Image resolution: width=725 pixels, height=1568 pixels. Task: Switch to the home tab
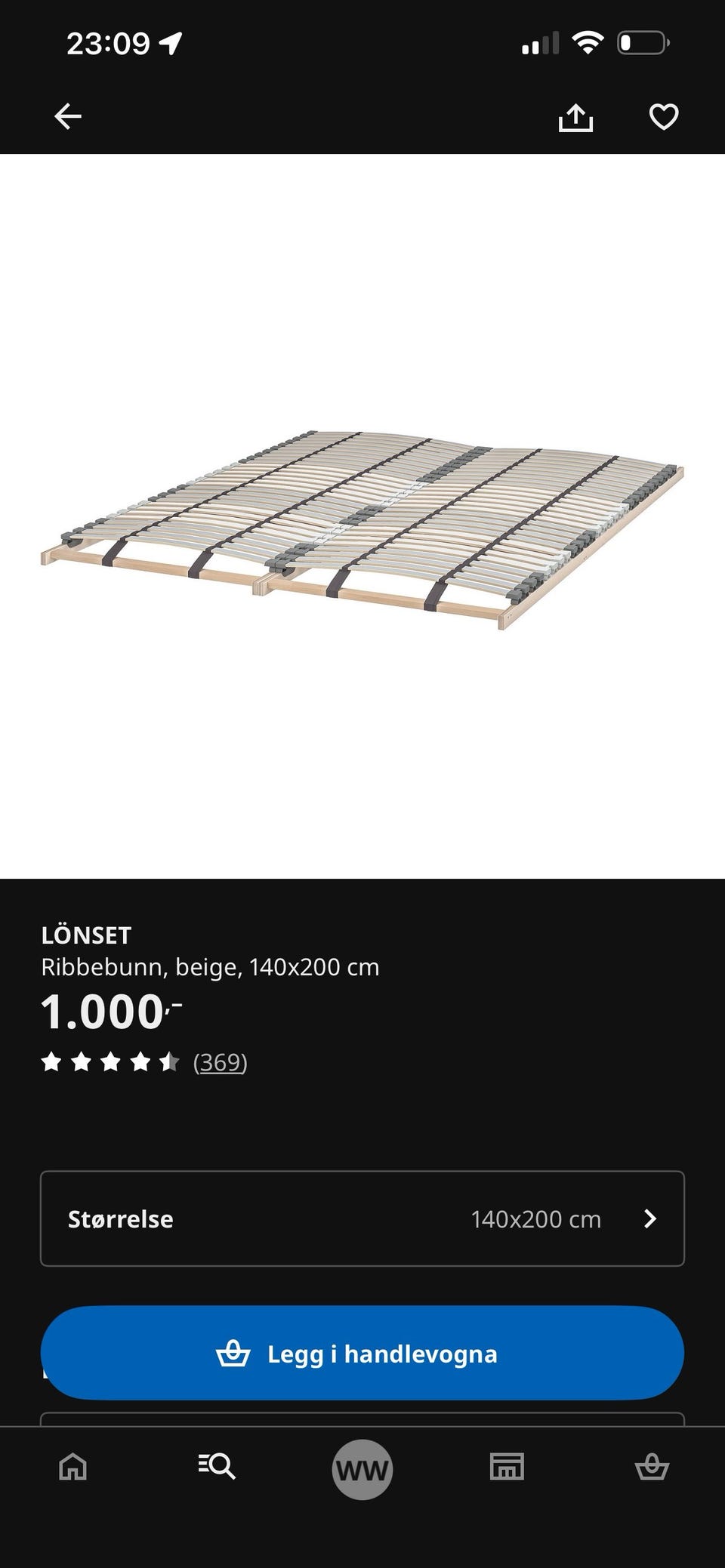73,1467
